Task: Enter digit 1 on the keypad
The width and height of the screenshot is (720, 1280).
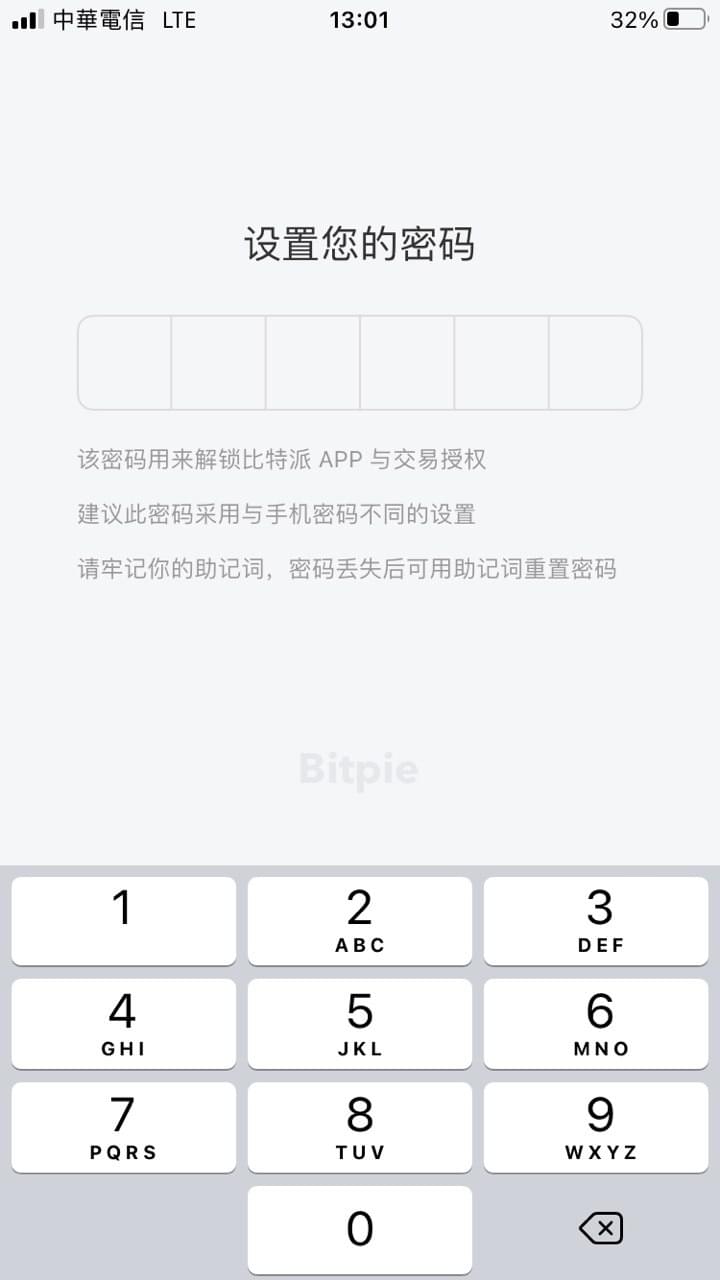Action: pyautogui.click(x=123, y=921)
